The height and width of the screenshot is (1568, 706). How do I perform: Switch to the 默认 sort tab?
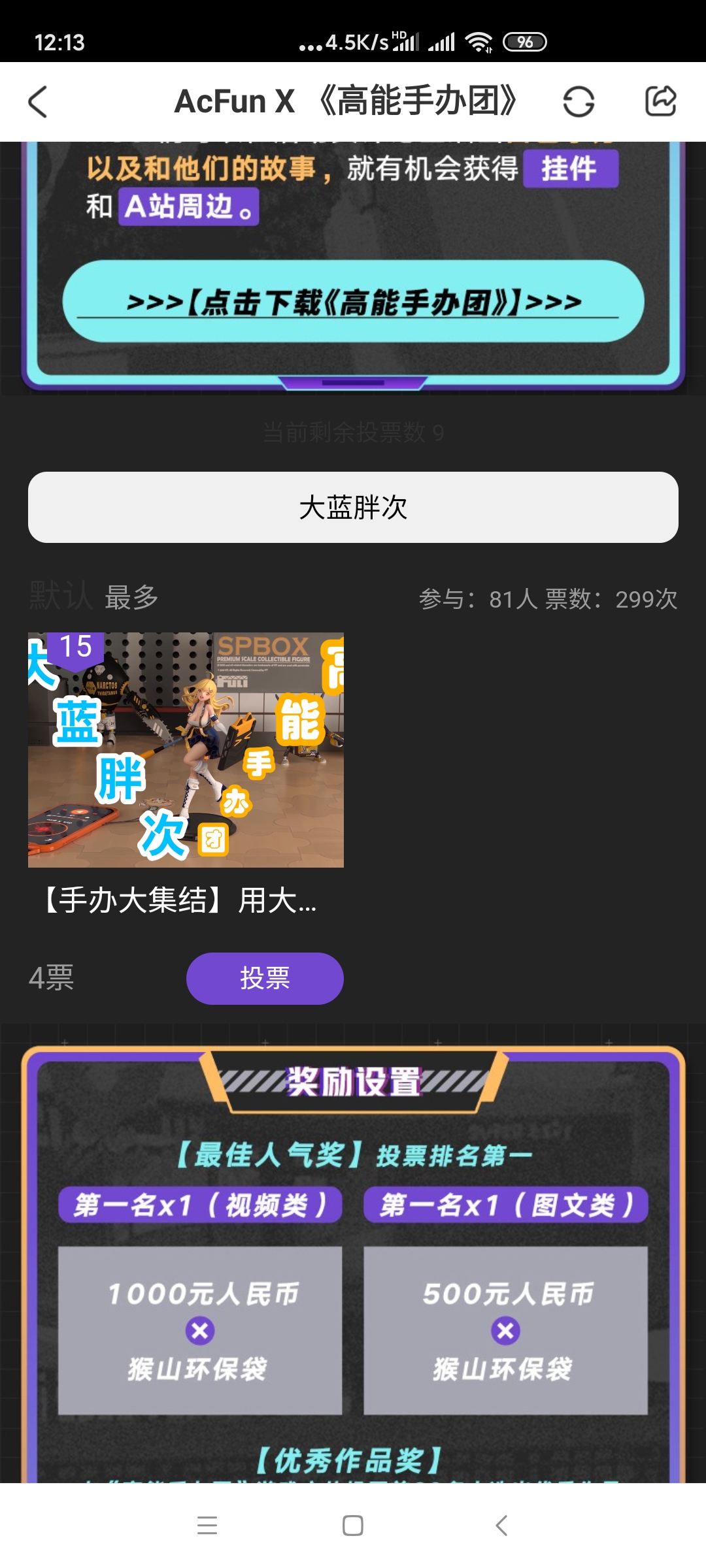click(x=61, y=597)
